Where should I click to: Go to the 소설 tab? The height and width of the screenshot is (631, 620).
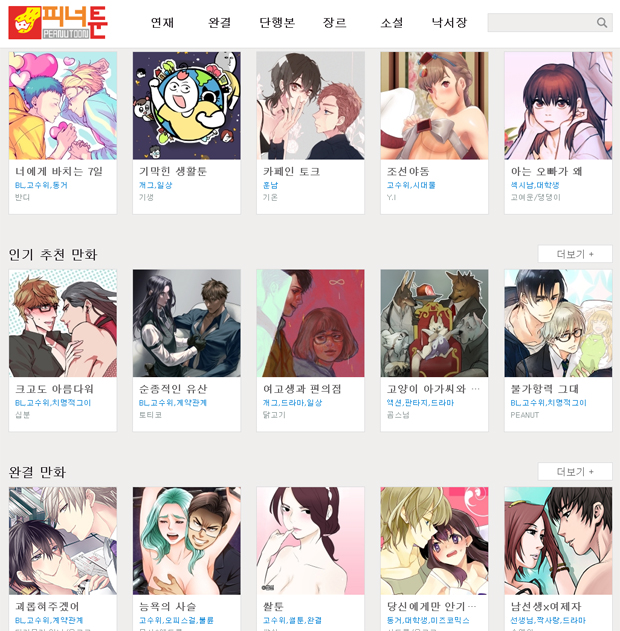point(392,22)
